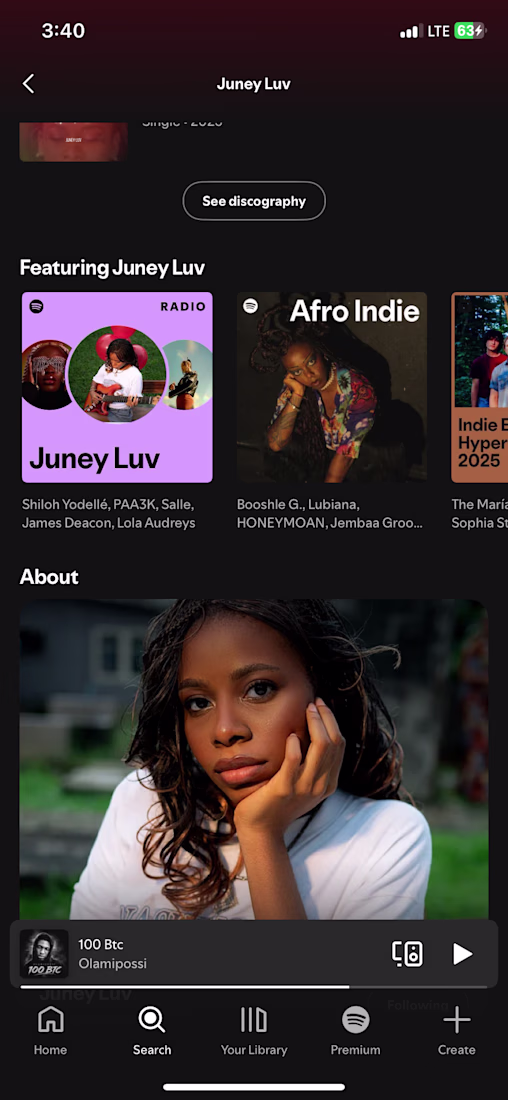Image resolution: width=508 pixels, height=1100 pixels.
Task: Switch to the Search tab
Action: coord(152,1031)
